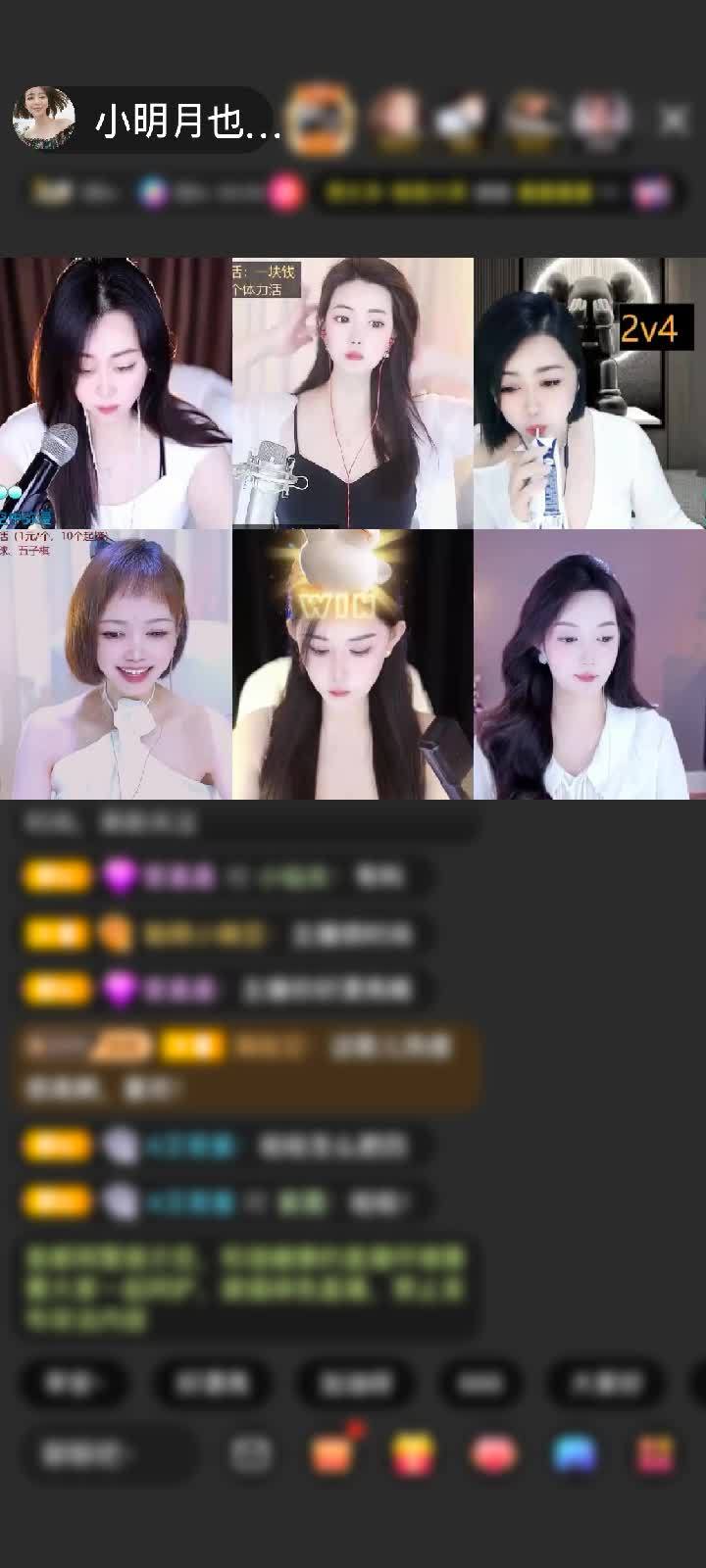Open the emoji sticker icon beside input
This screenshot has width=706, height=1568.
tap(250, 1454)
